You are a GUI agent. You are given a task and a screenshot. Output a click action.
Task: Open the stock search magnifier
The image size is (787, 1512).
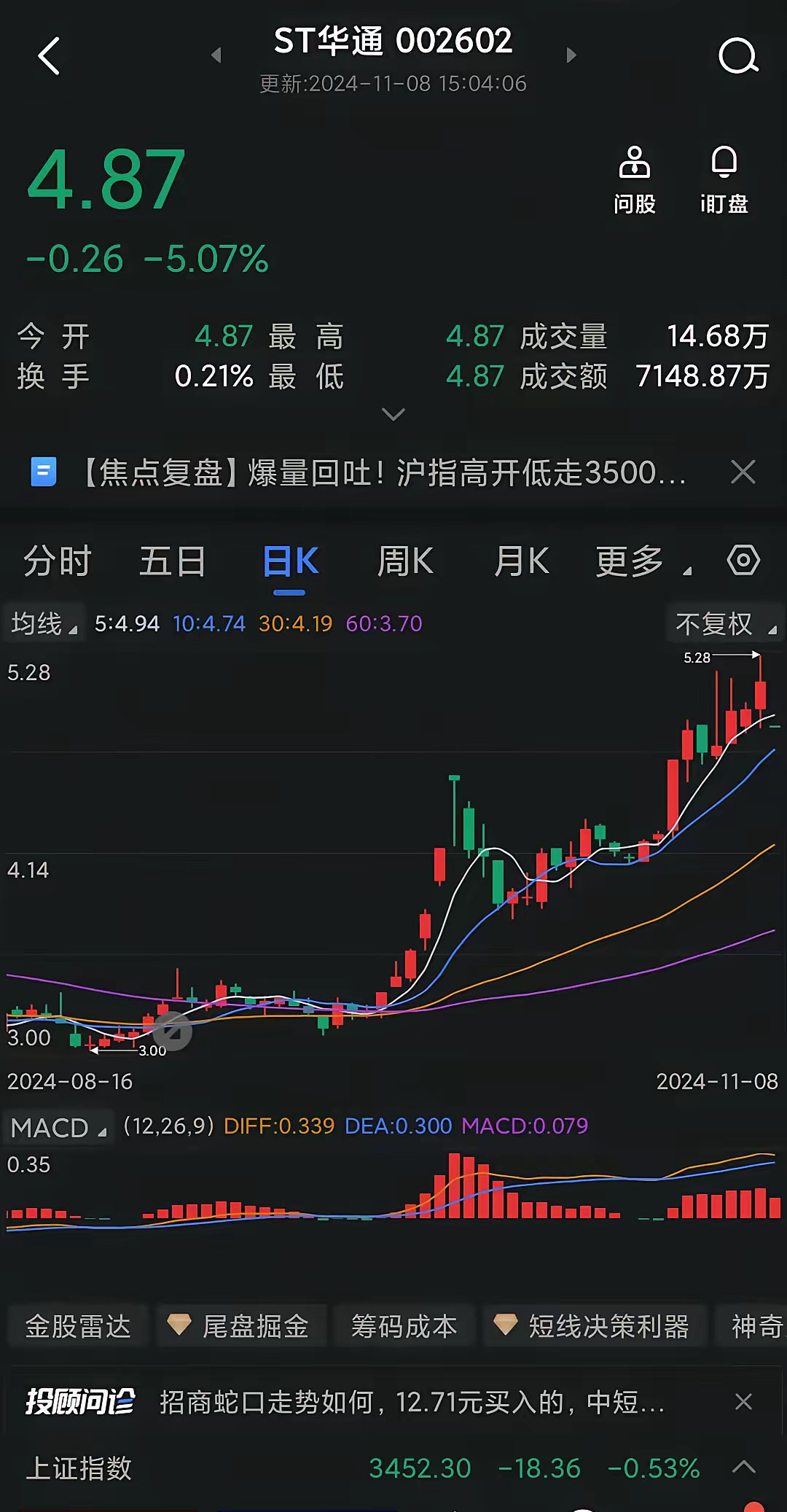[739, 56]
